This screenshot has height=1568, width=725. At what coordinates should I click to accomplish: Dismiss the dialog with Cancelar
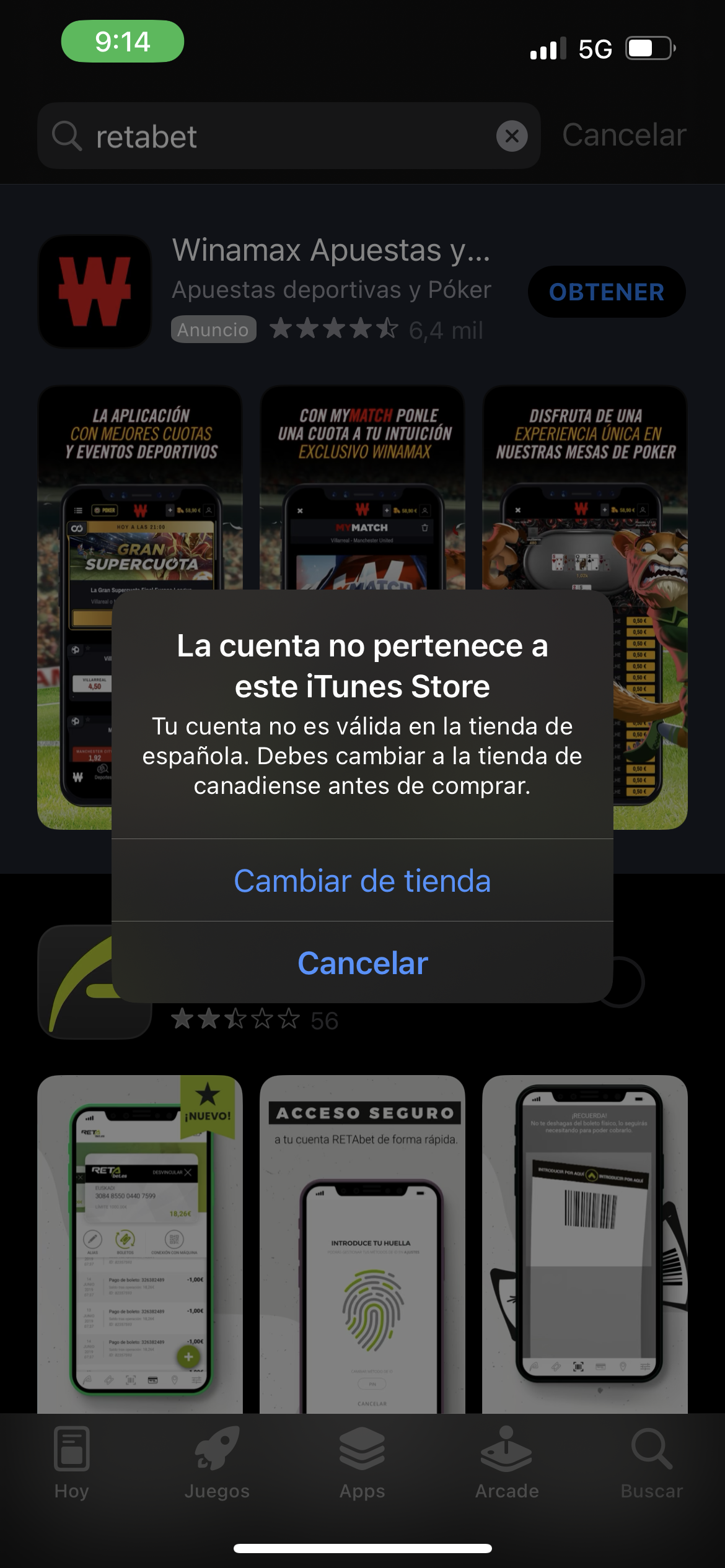(x=362, y=962)
